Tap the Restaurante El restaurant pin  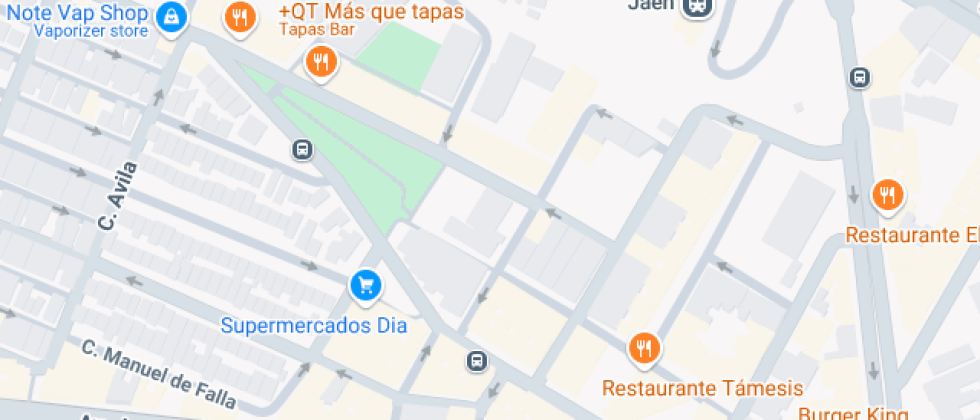pyautogui.click(x=886, y=195)
